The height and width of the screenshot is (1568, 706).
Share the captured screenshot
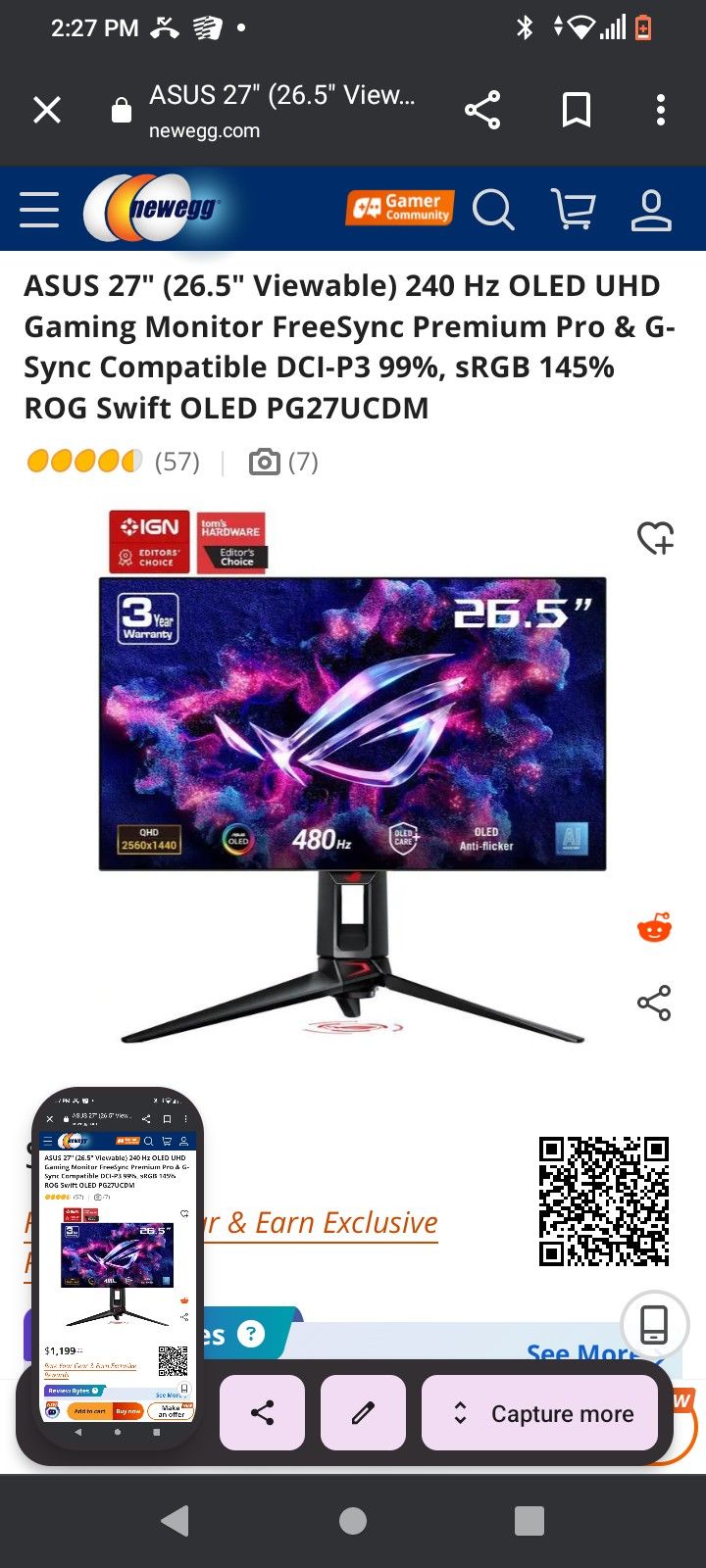pyautogui.click(x=263, y=1412)
